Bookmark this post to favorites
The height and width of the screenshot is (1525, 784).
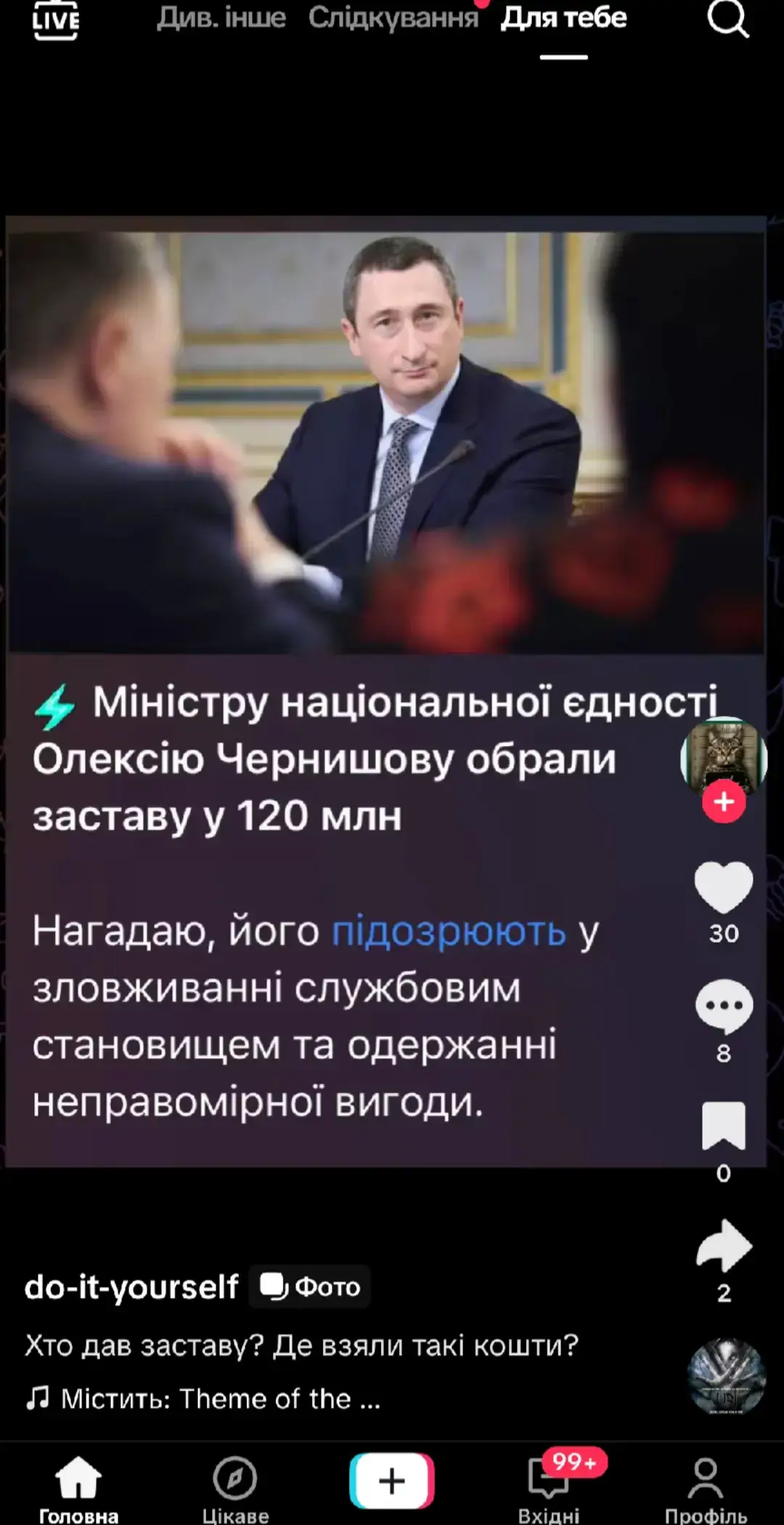pos(724,1126)
